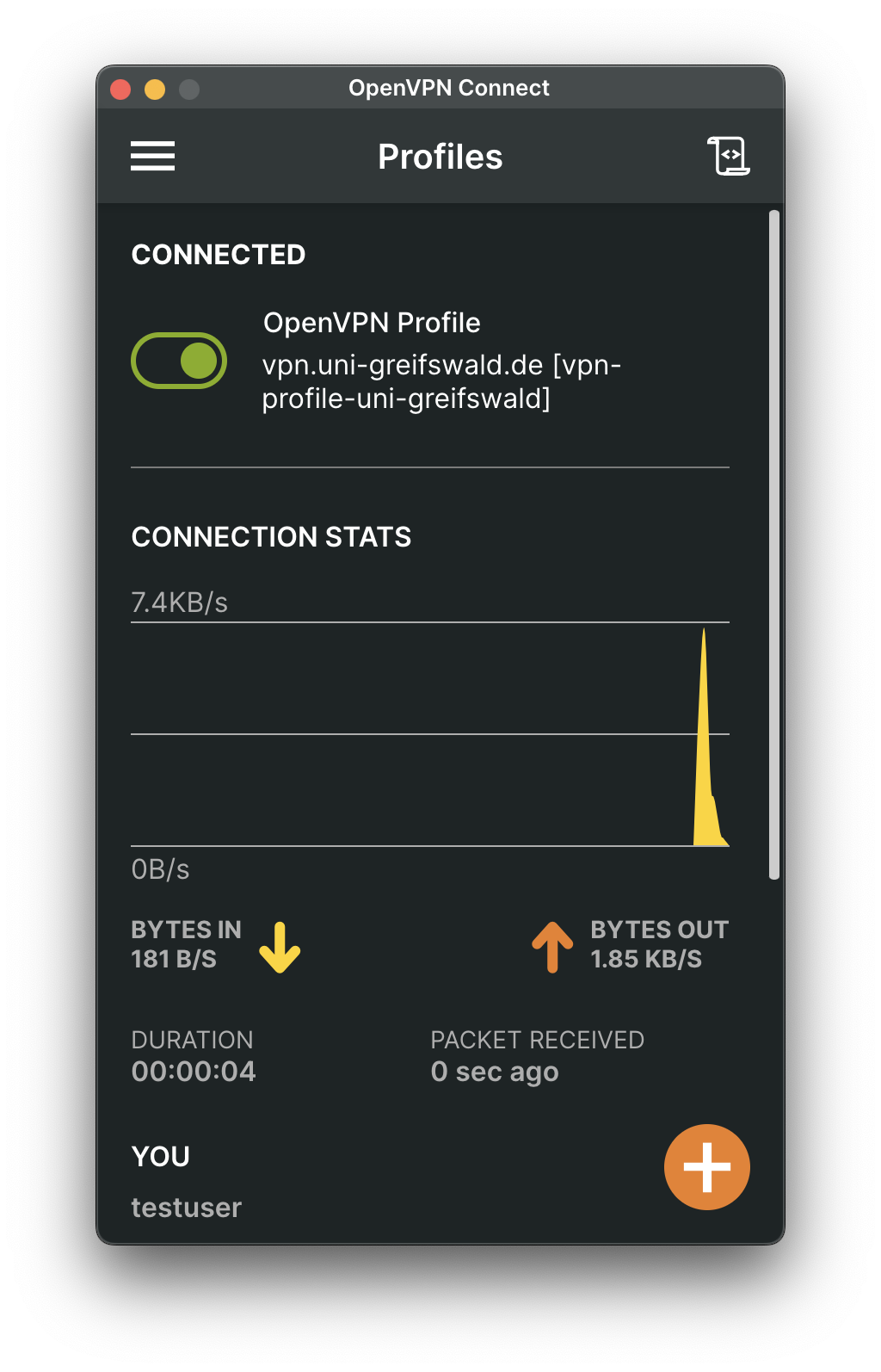Add a new profile with plus button
The image size is (881, 1372).
706,1166
